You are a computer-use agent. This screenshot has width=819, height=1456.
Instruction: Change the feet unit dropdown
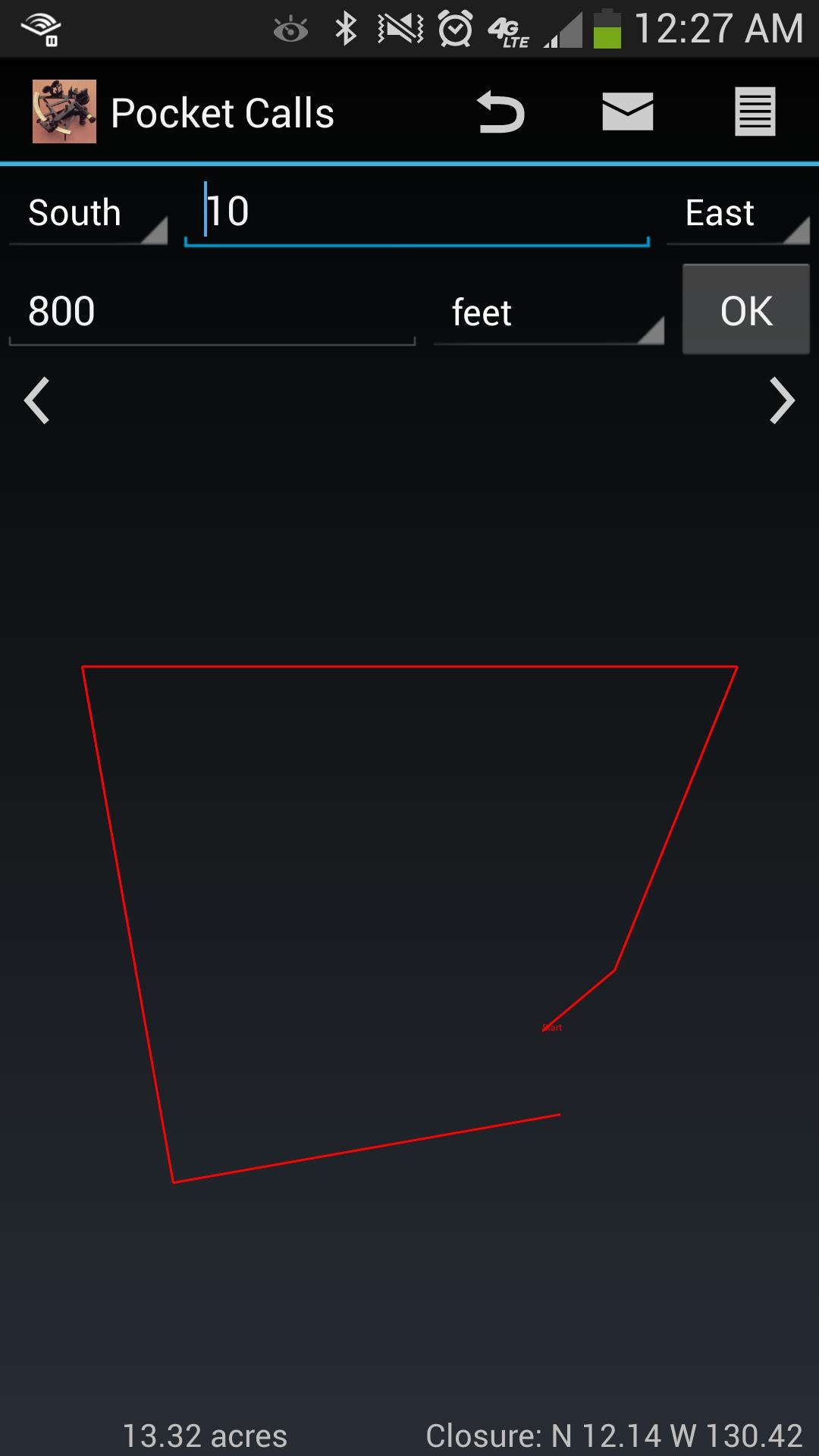[548, 312]
